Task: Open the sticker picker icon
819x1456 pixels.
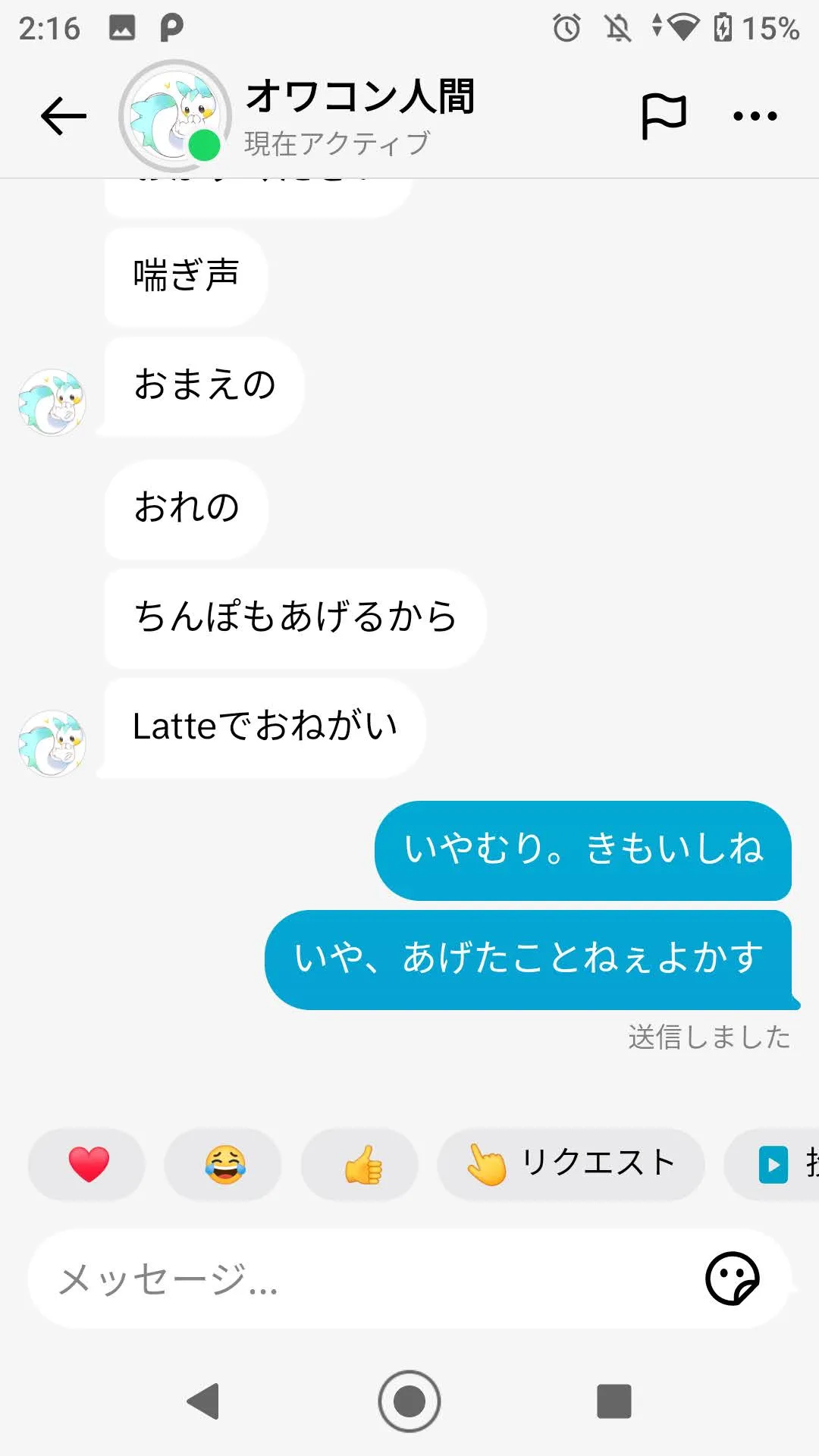Action: click(732, 1279)
